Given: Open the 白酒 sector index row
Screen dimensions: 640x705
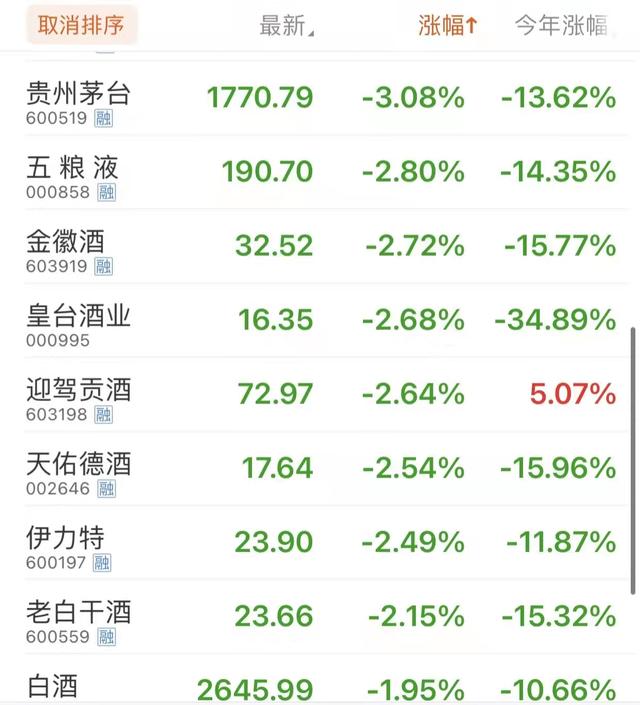Looking at the screenshot, I should [x=52, y=688].
